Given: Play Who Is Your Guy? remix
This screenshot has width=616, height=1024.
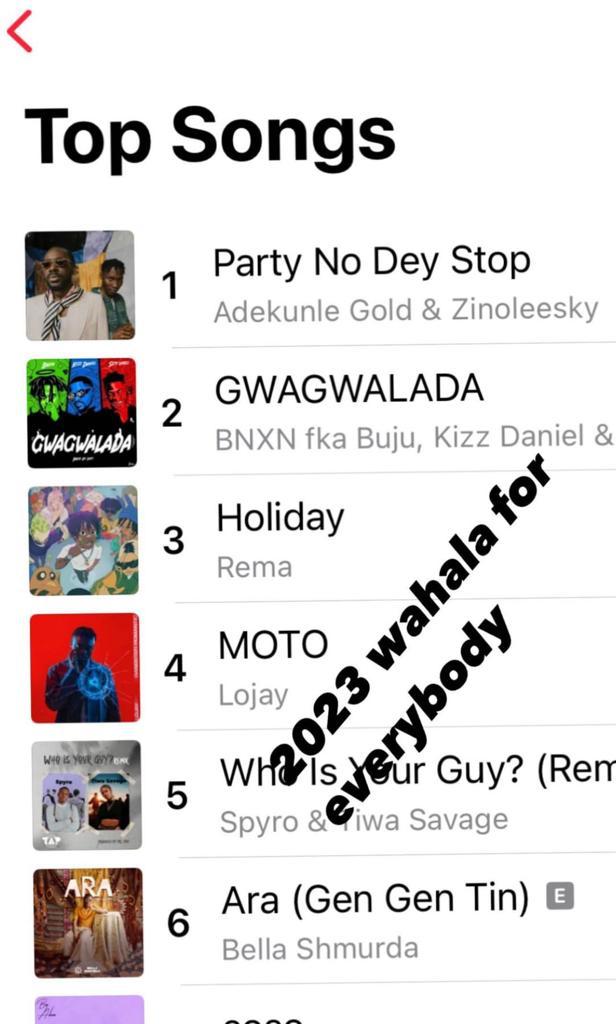Looking at the screenshot, I should pyautogui.click(x=323, y=795).
